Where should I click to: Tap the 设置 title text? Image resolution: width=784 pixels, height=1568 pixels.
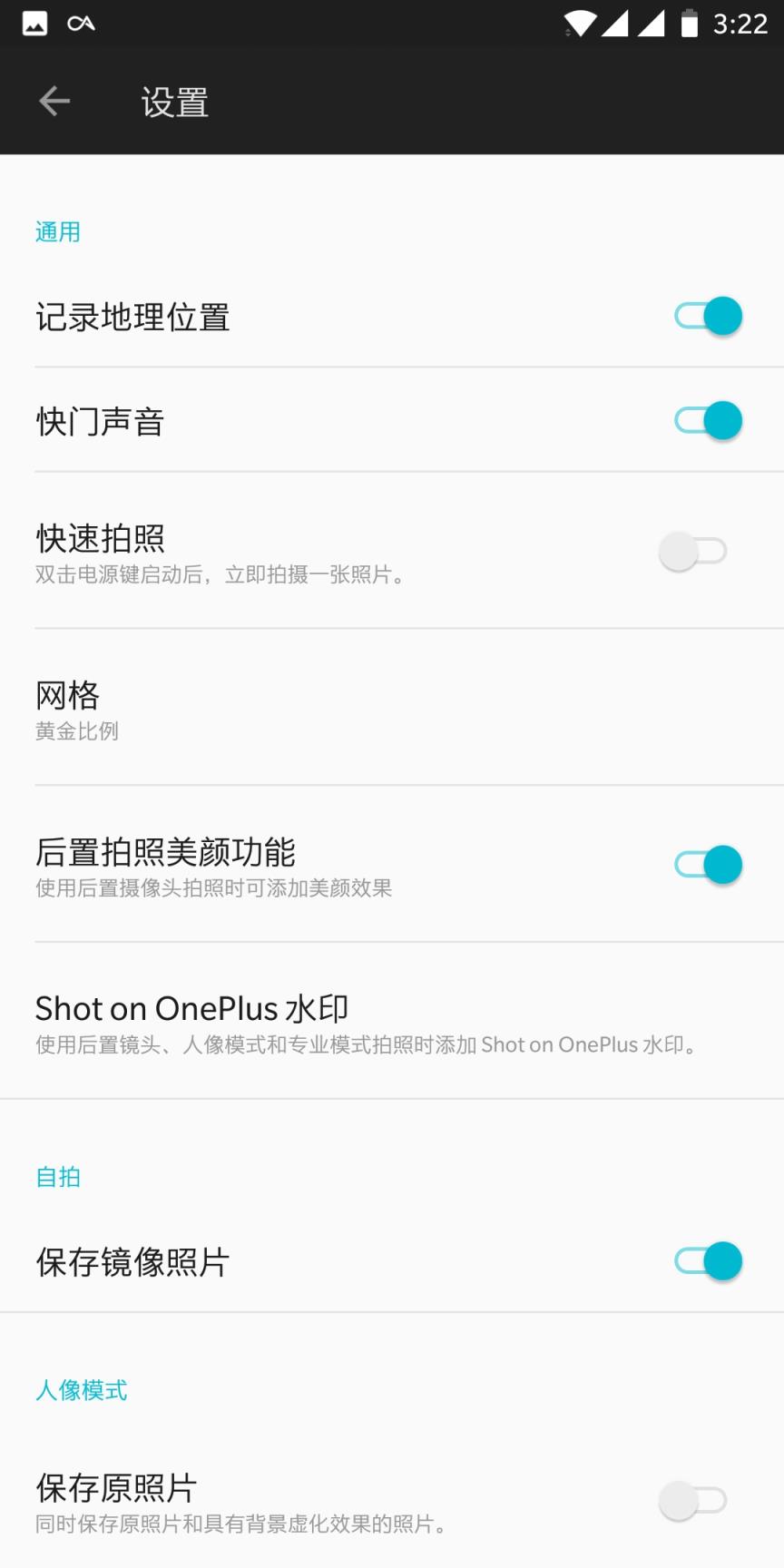174,101
